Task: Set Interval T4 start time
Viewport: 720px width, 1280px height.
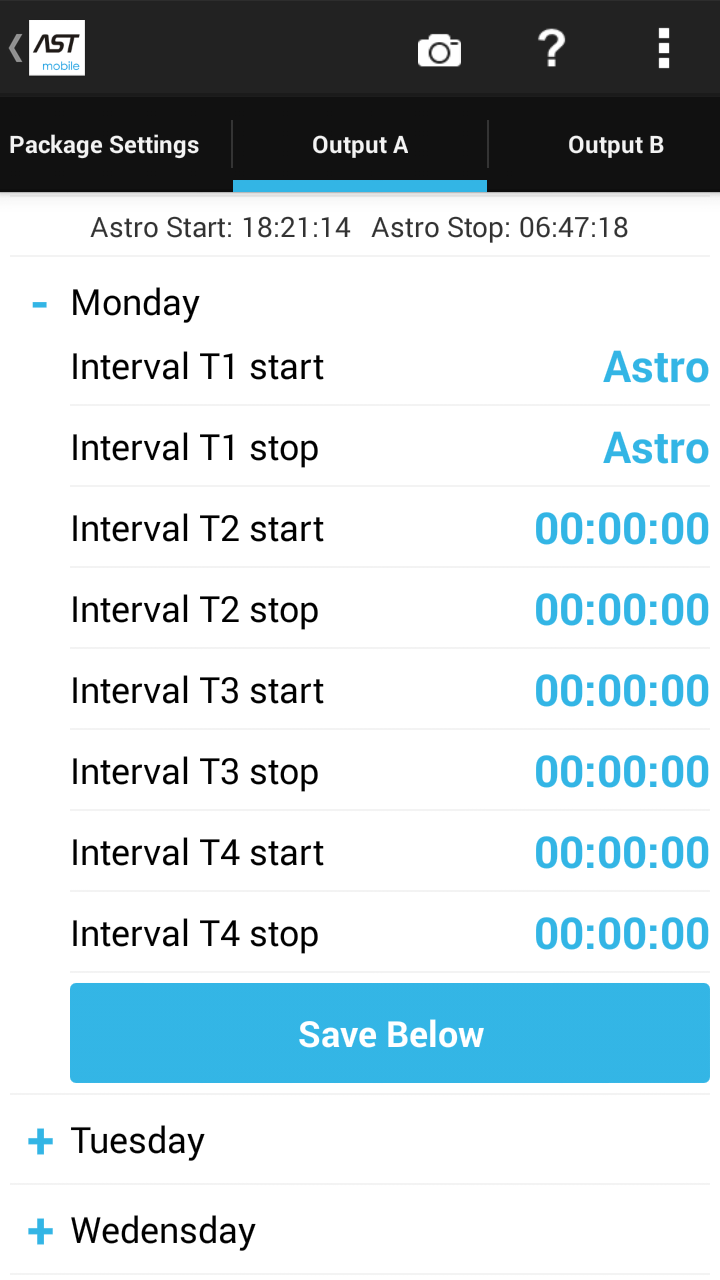Action: pos(621,853)
